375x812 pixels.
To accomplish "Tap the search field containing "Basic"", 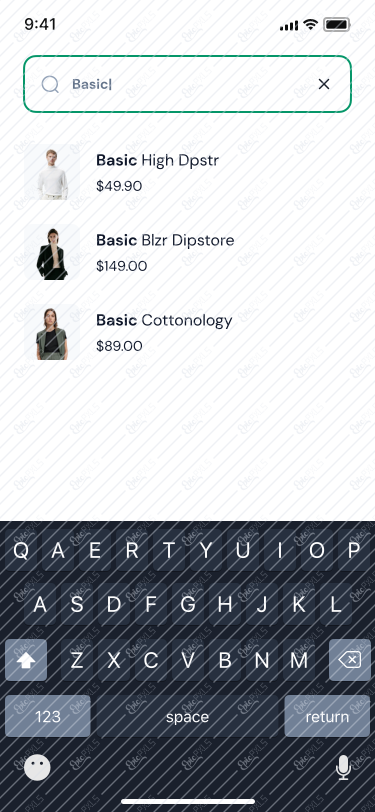I will tap(188, 84).
